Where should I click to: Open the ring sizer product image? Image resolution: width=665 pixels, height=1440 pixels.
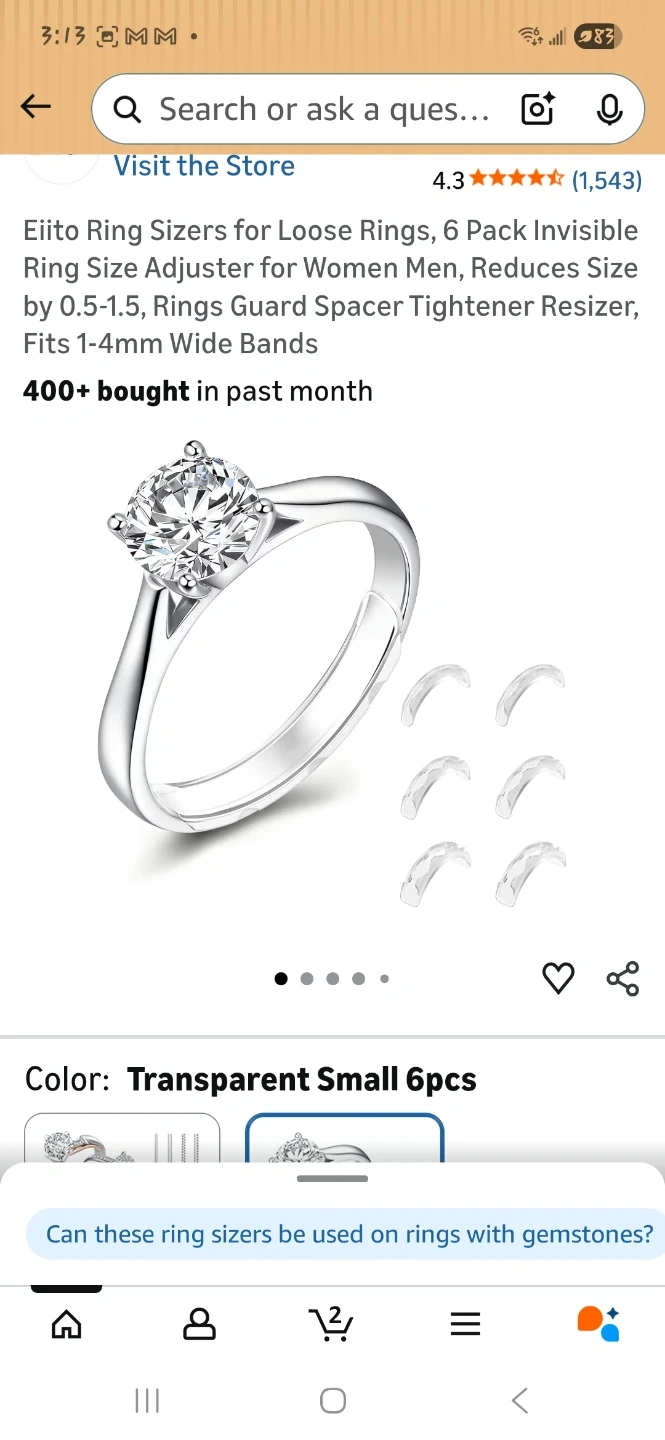[332, 680]
